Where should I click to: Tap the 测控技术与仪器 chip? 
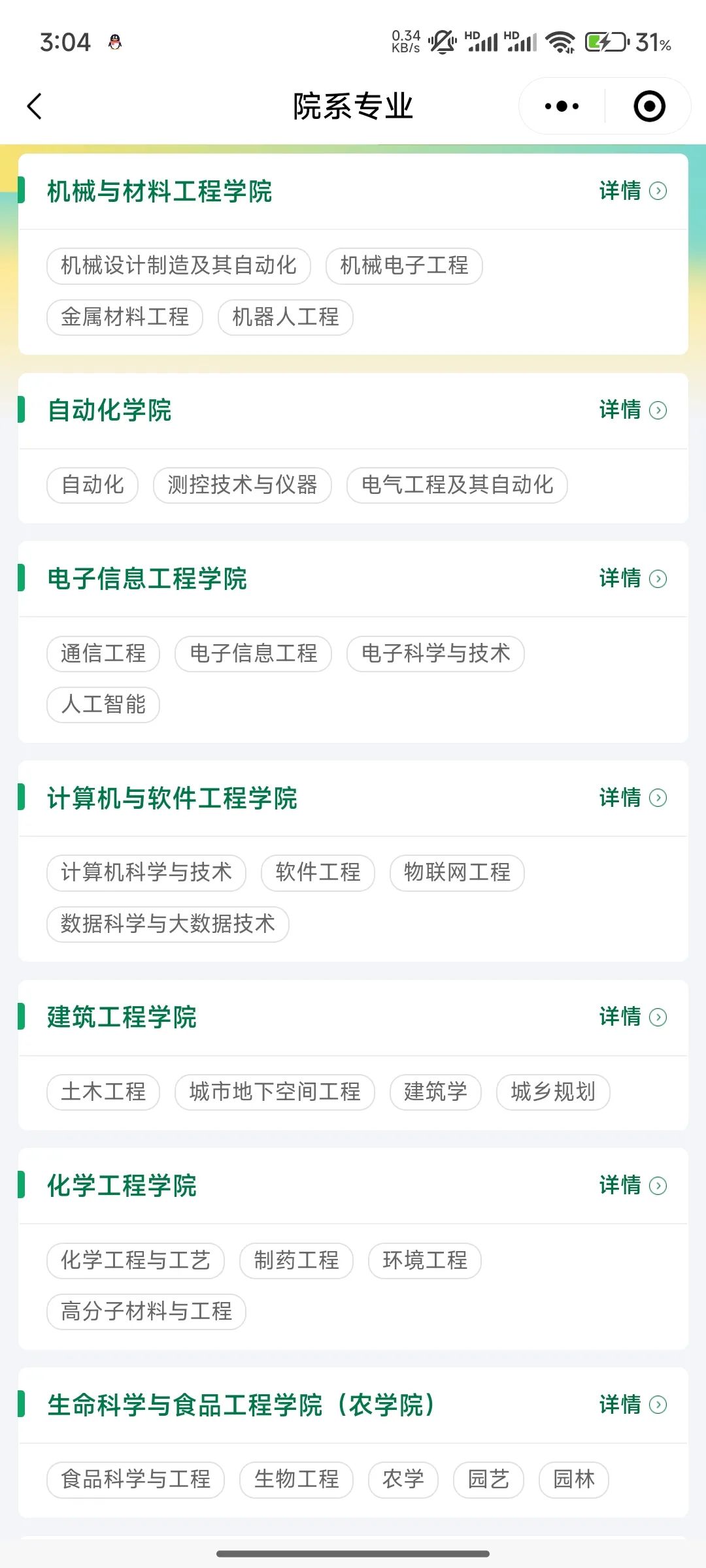[243, 485]
